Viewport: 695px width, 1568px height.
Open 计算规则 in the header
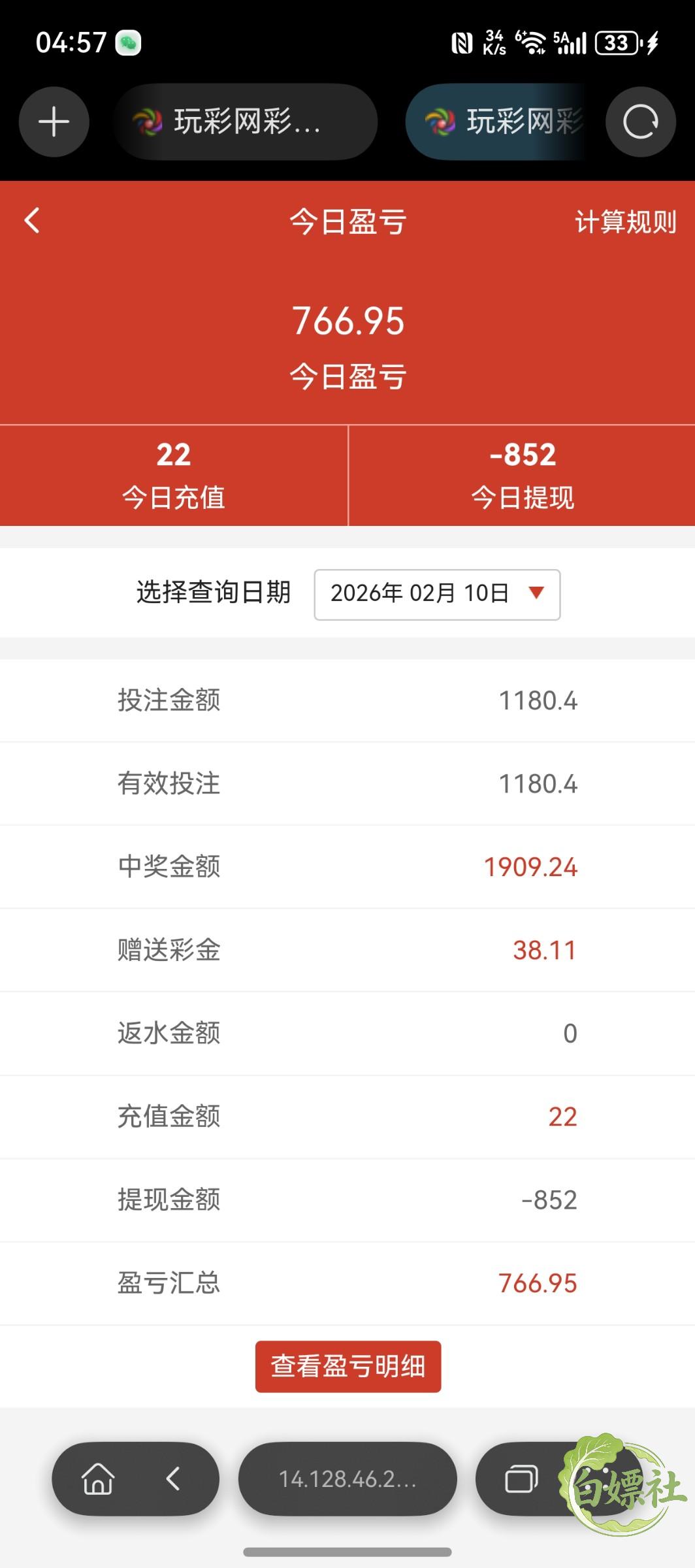(x=625, y=221)
